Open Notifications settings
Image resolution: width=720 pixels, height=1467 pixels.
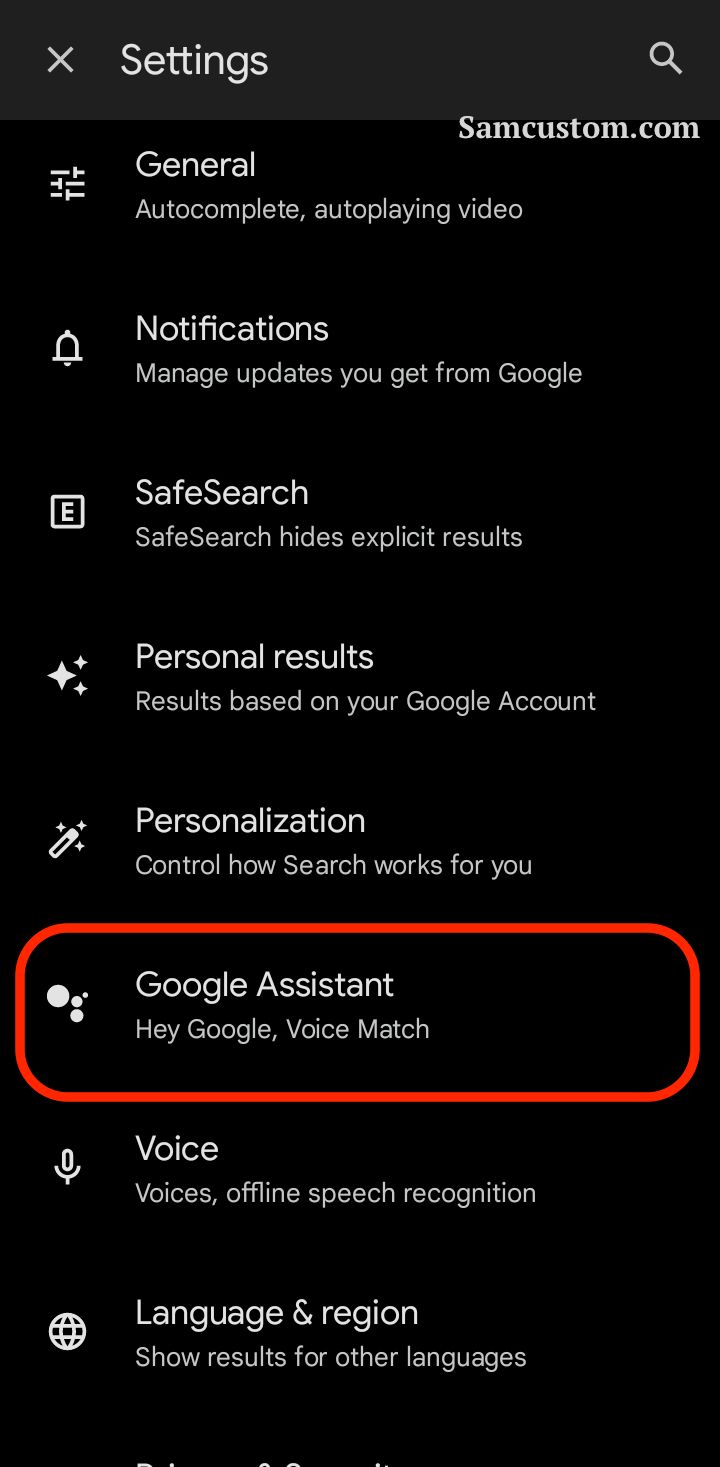tap(360, 349)
